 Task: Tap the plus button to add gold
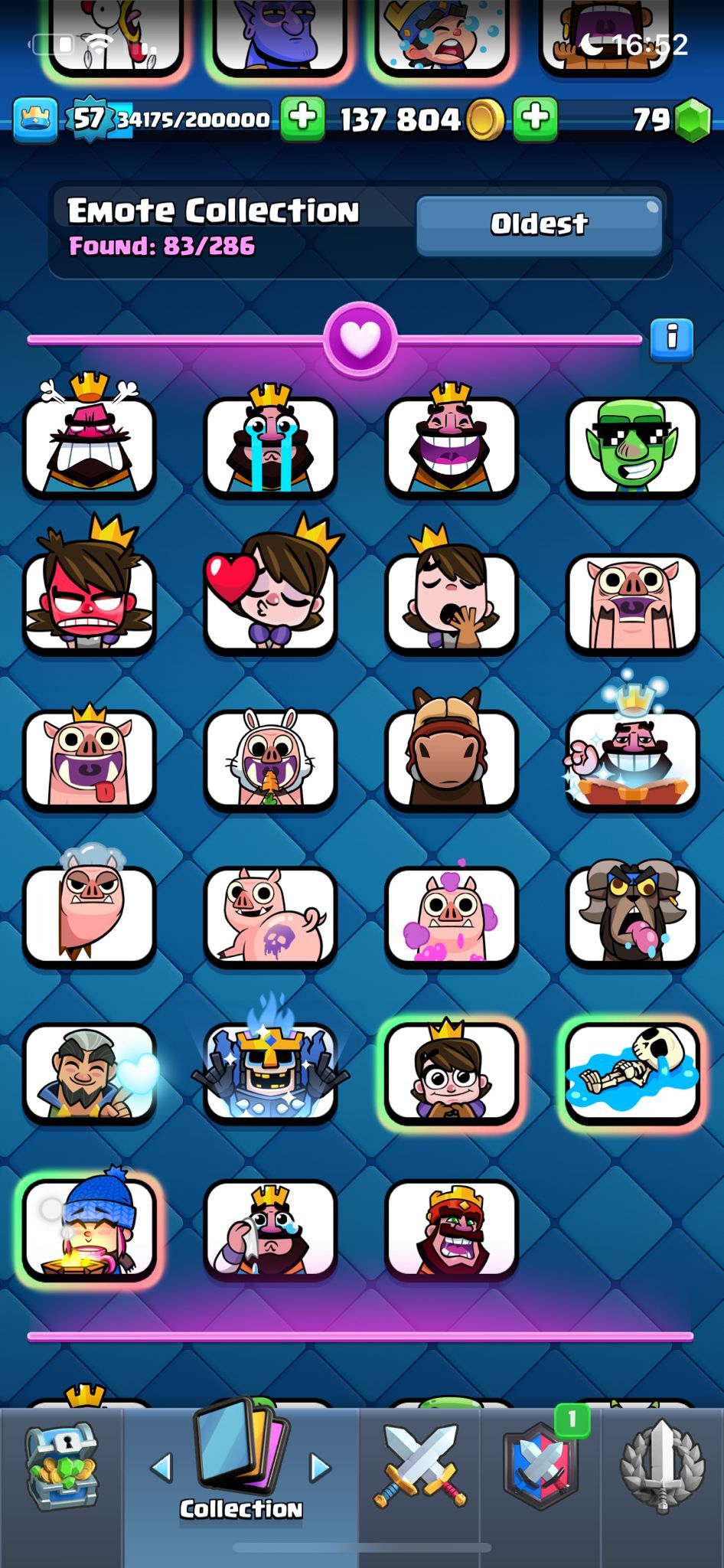point(534,119)
